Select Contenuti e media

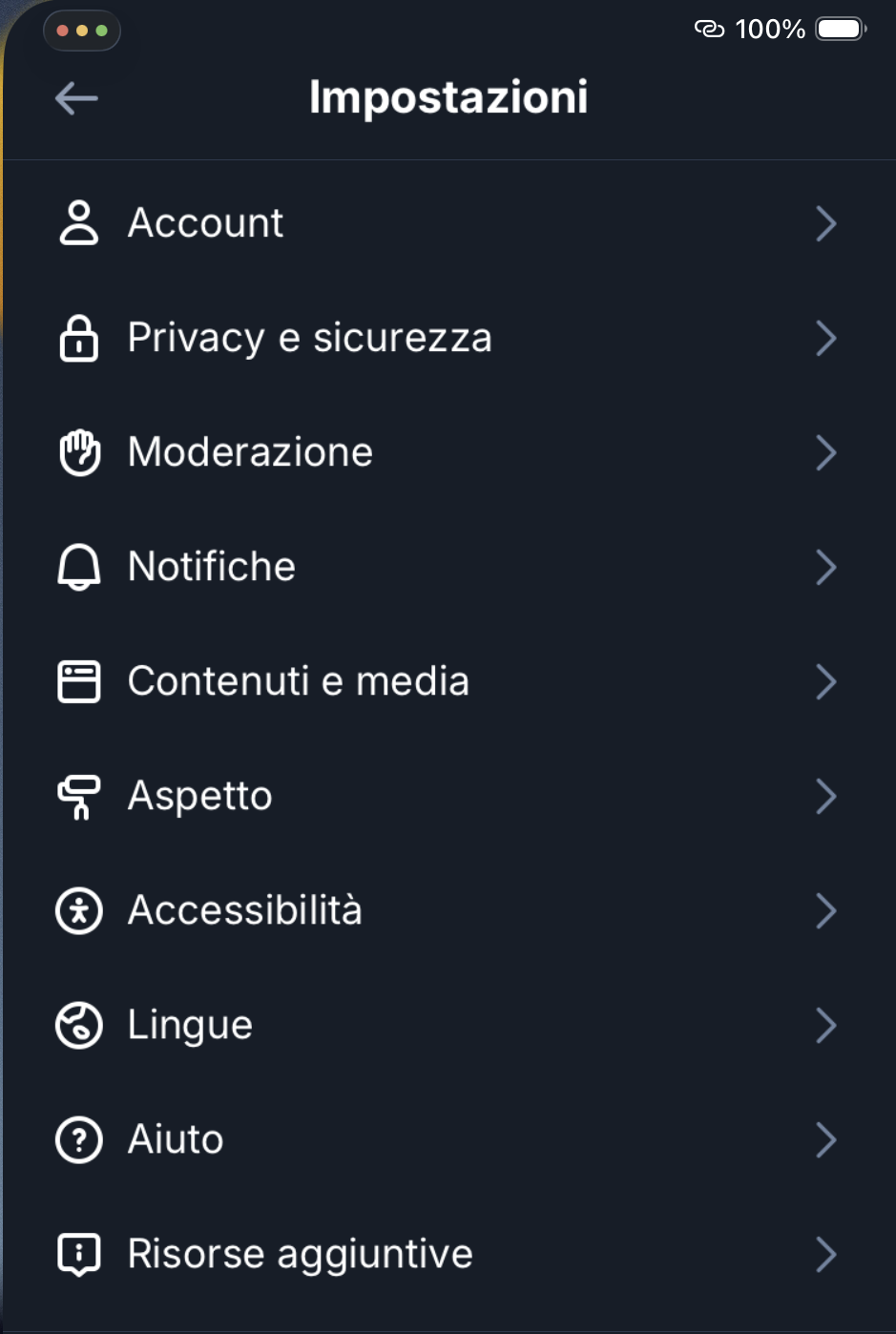click(298, 681)
